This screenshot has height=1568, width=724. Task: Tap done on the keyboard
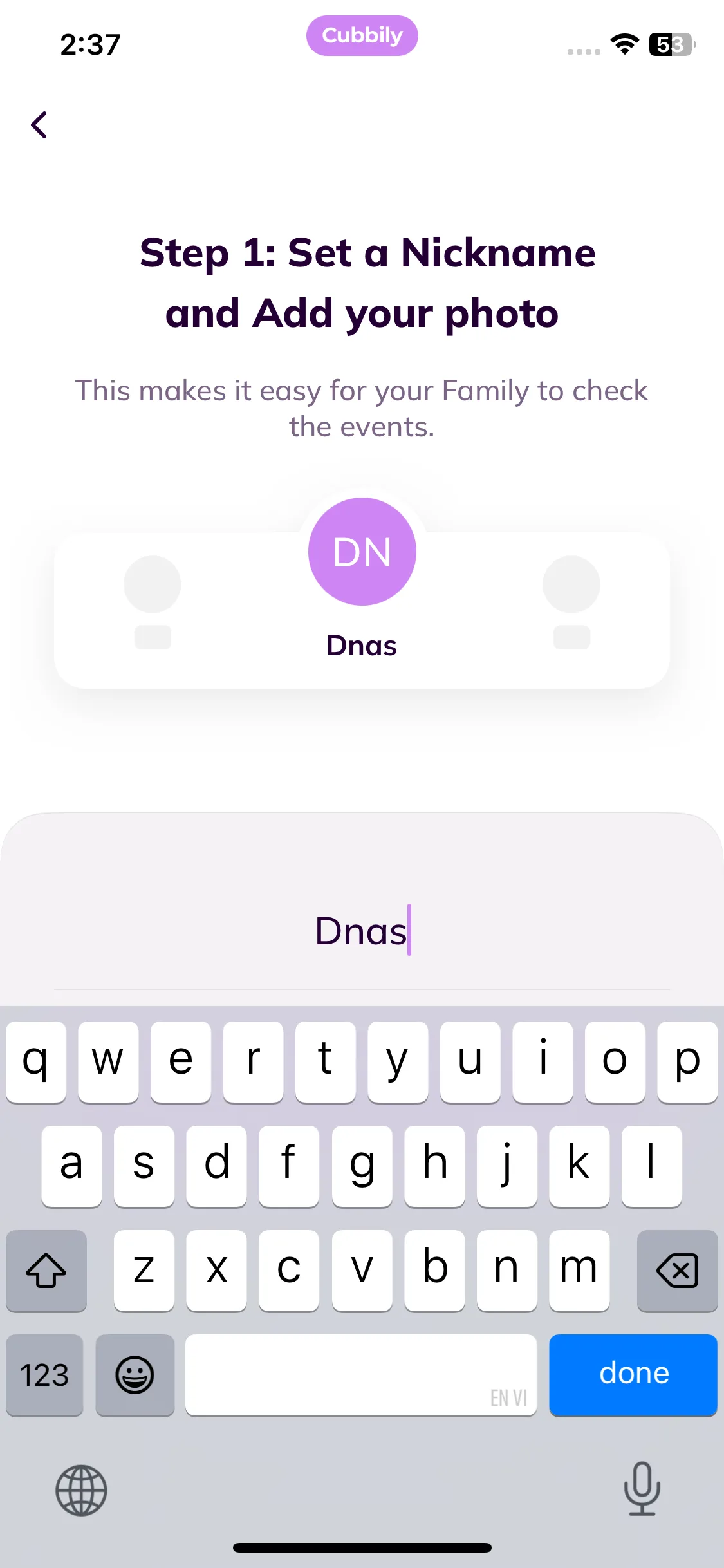point(633,1374)
